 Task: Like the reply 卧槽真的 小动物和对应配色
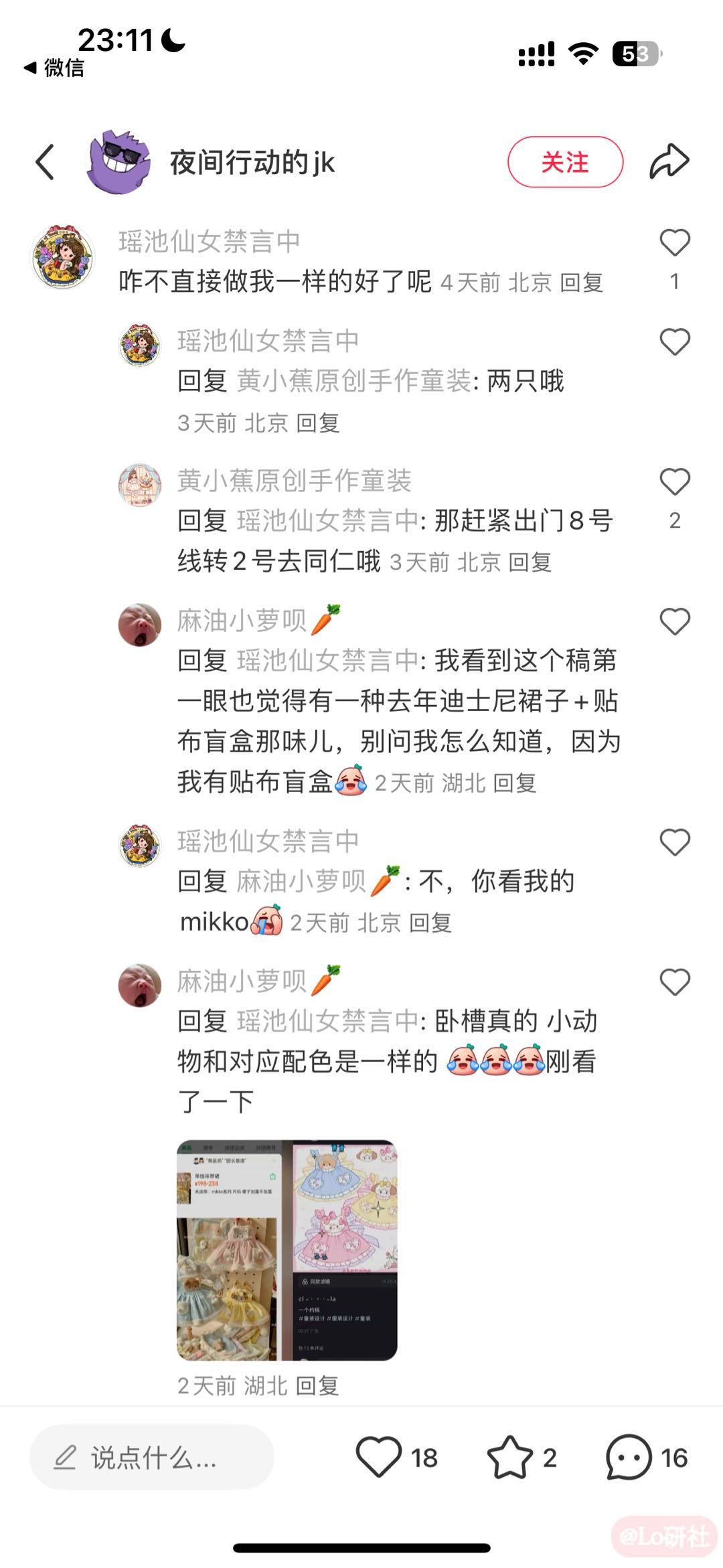click(x=674, y=983)
